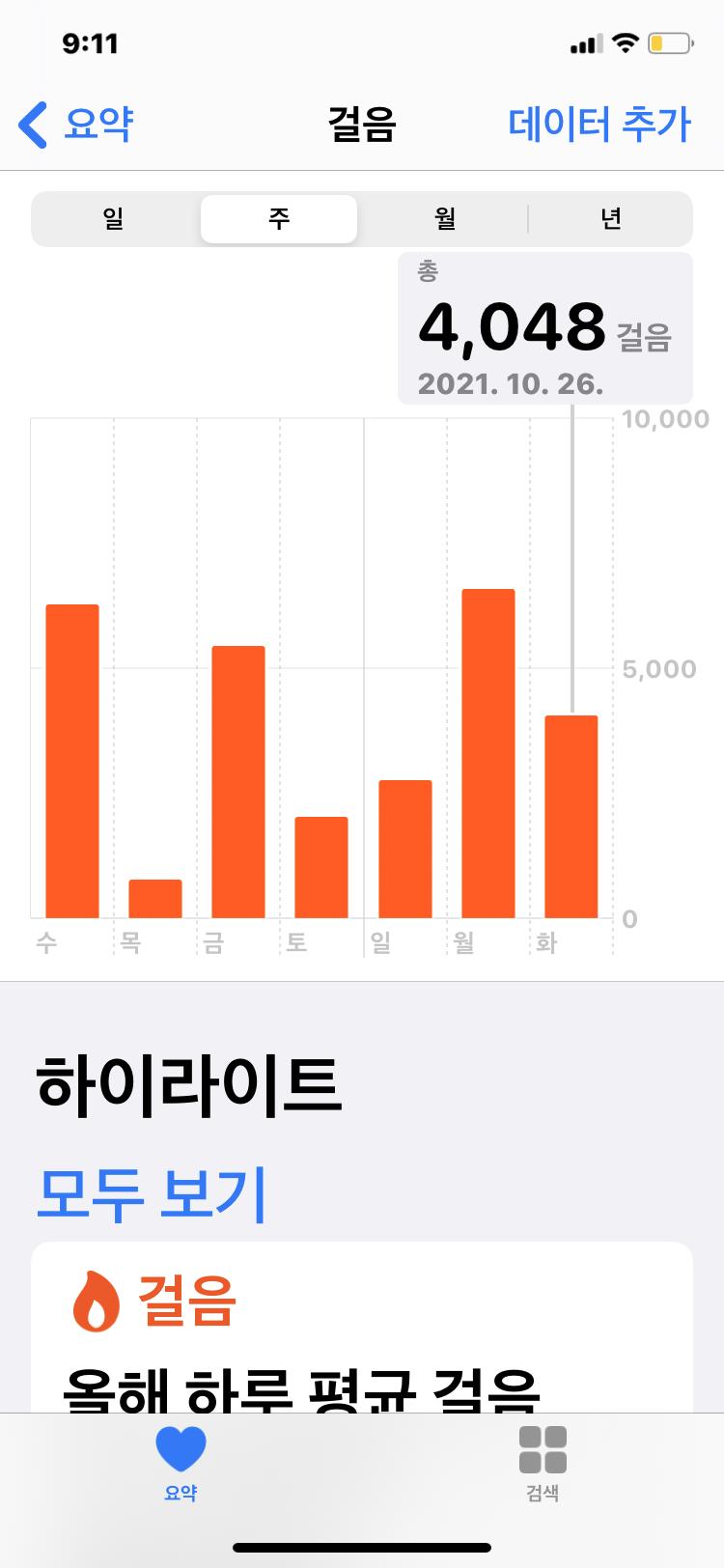This screenshot has height=1568, width=724.
Task: Open 모두 보기 for highlights
Action: 152,1193
